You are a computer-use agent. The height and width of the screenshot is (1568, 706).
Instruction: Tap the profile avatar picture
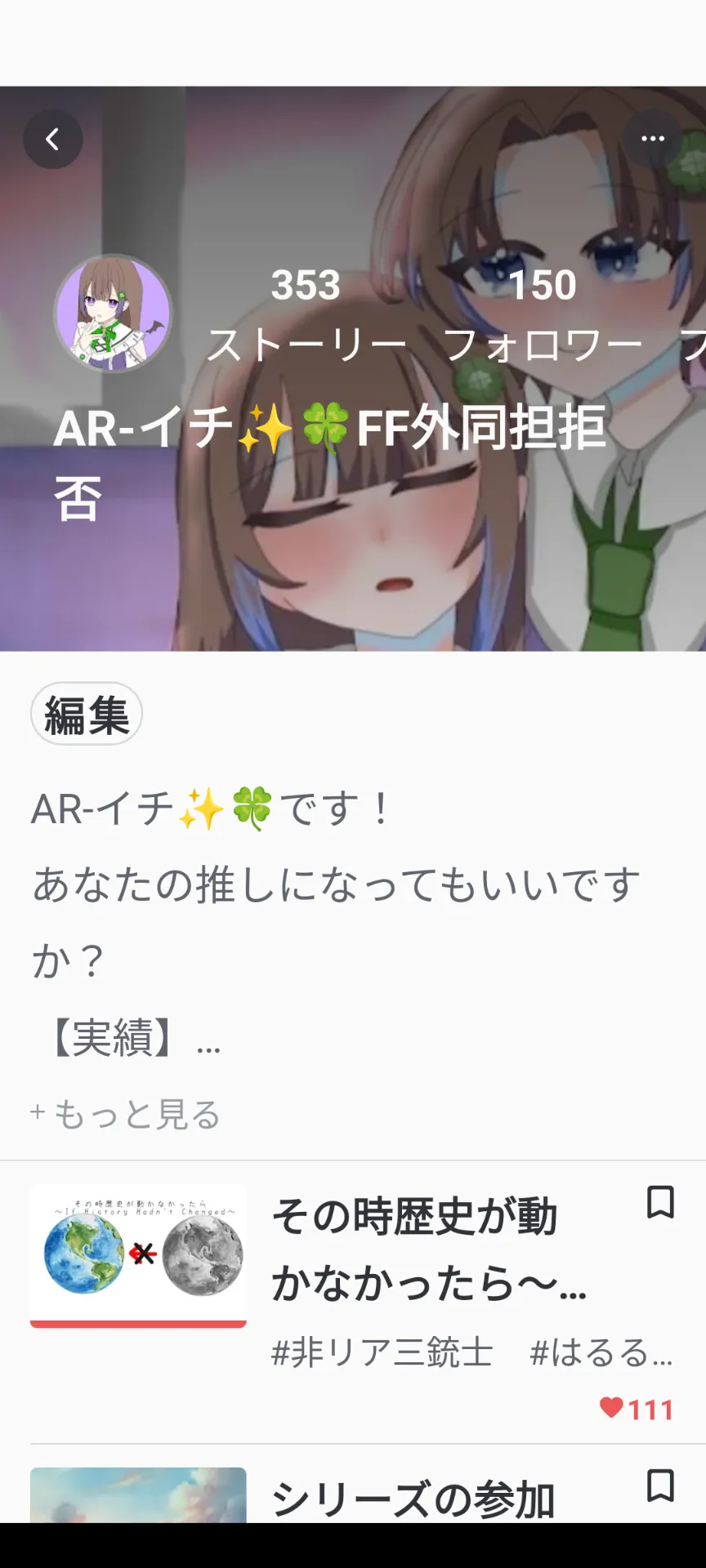click(114, 314)
